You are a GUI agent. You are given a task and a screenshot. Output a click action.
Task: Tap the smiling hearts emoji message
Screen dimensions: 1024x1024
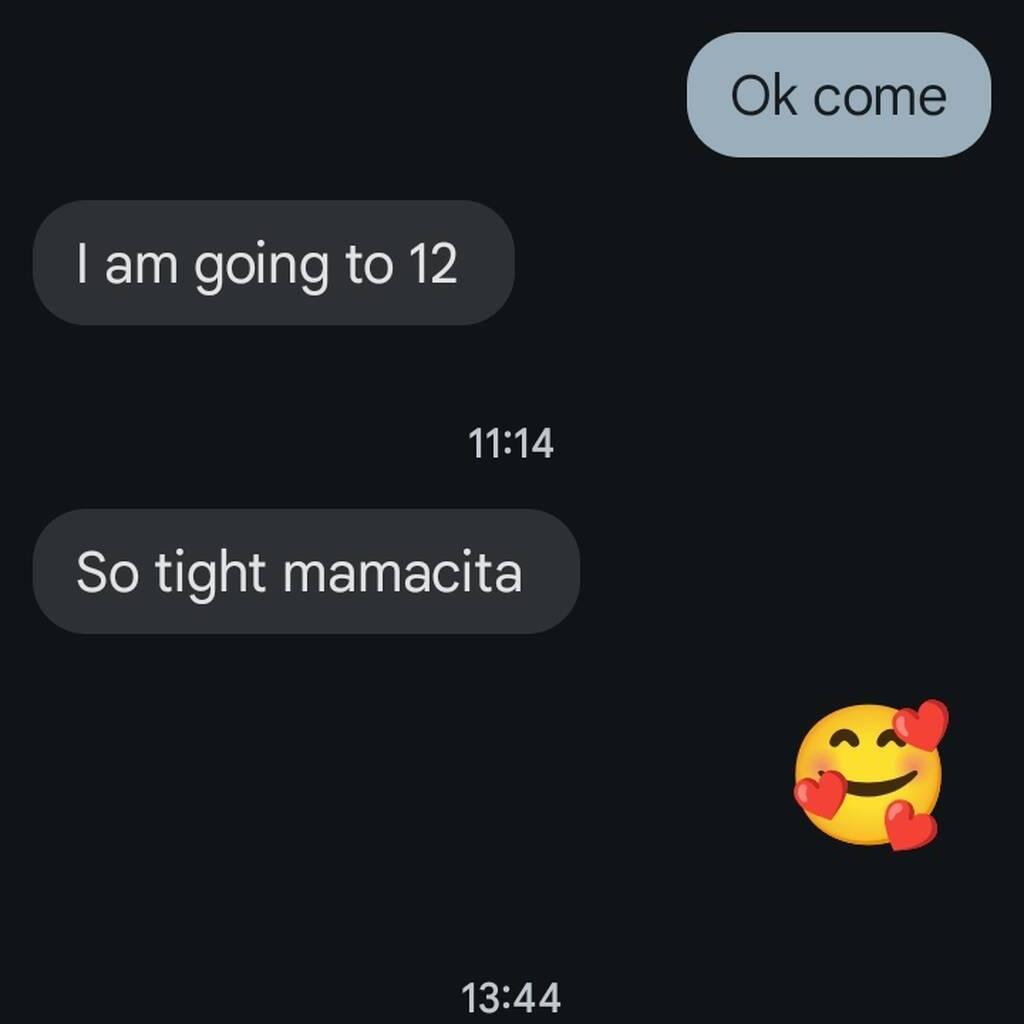[x=870, y=775]
